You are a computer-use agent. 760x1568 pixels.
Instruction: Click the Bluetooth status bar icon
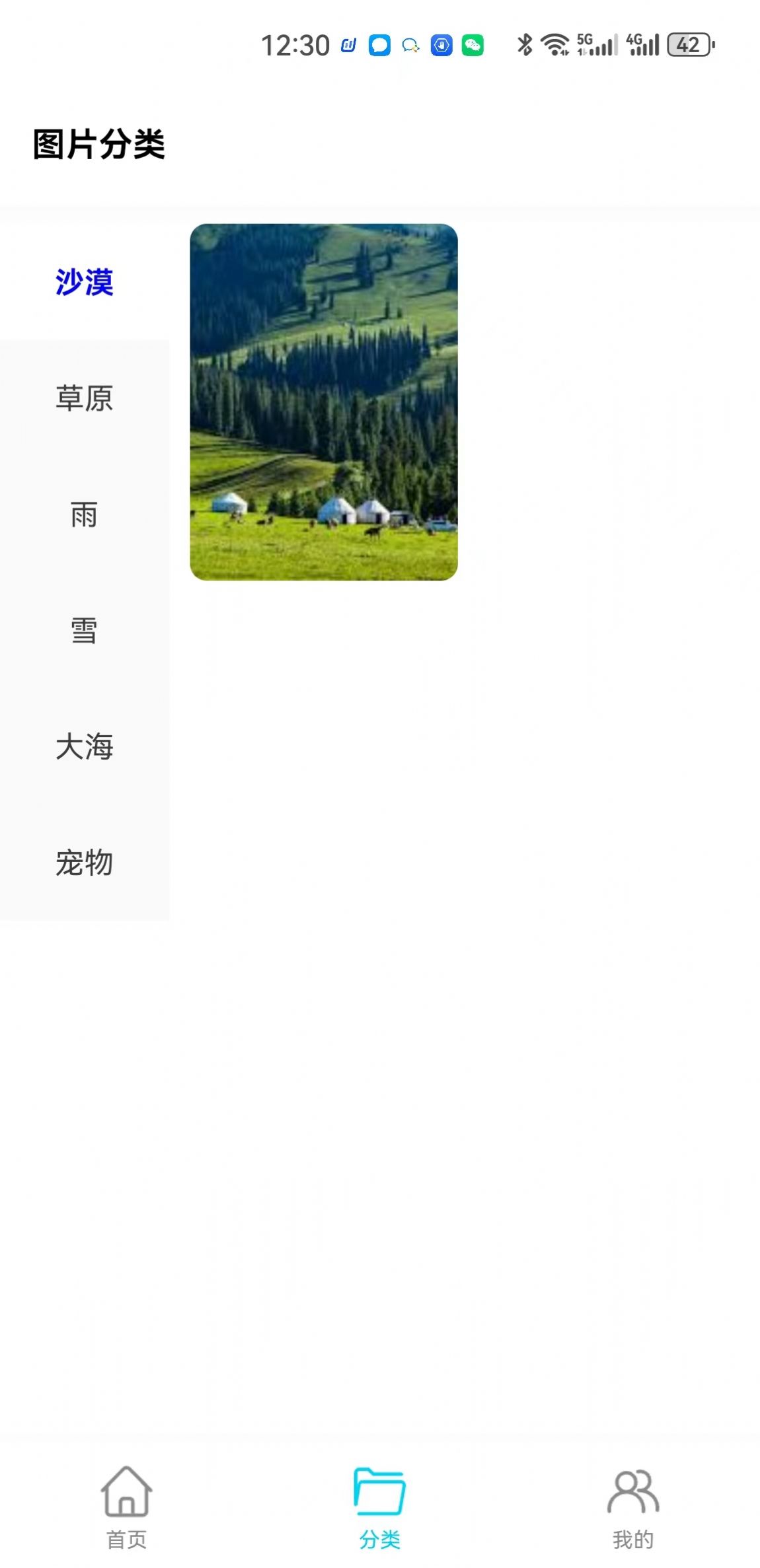click(524, 44)
